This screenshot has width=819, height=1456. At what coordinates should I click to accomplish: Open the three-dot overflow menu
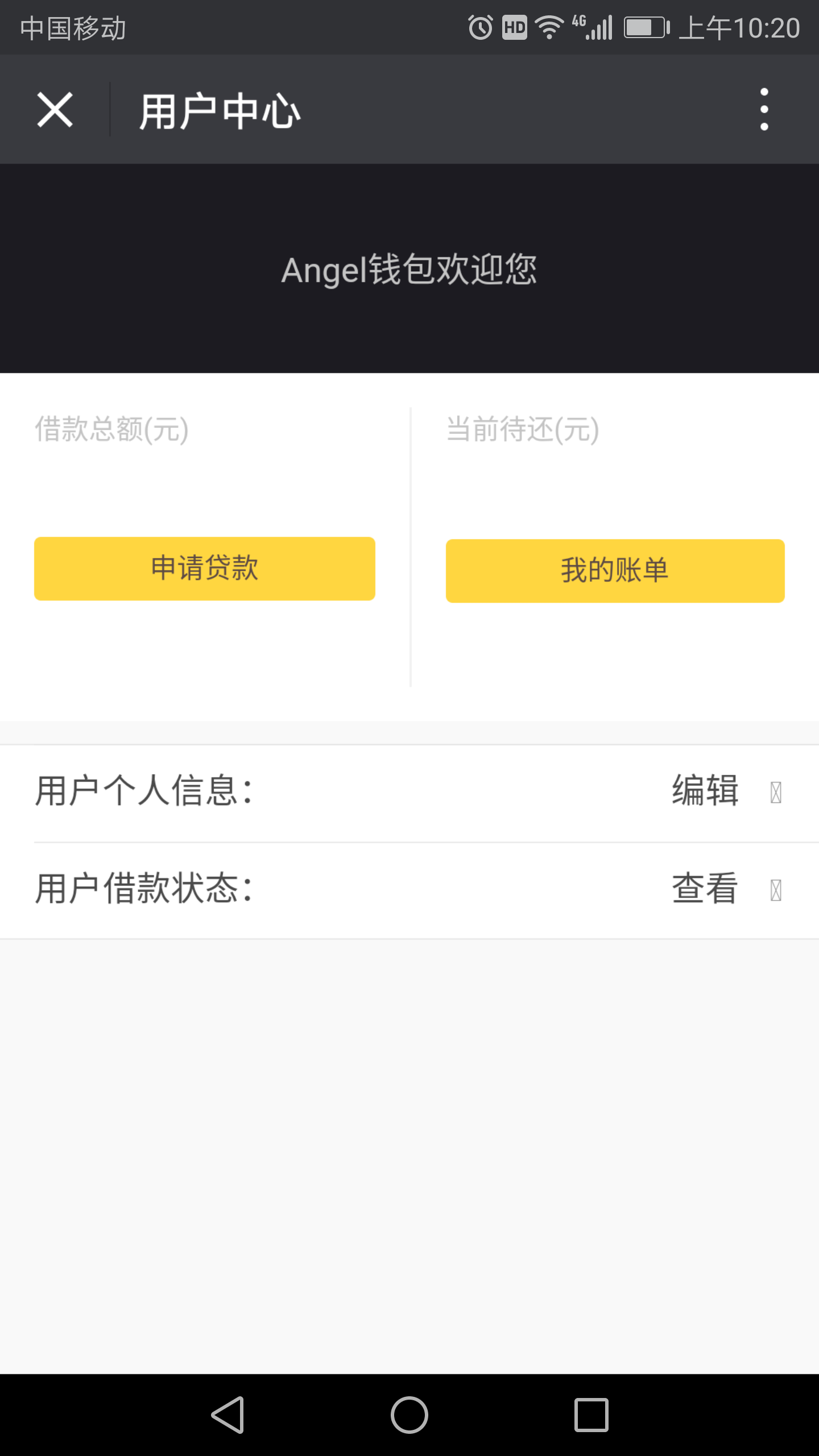(x=764, y=110)
